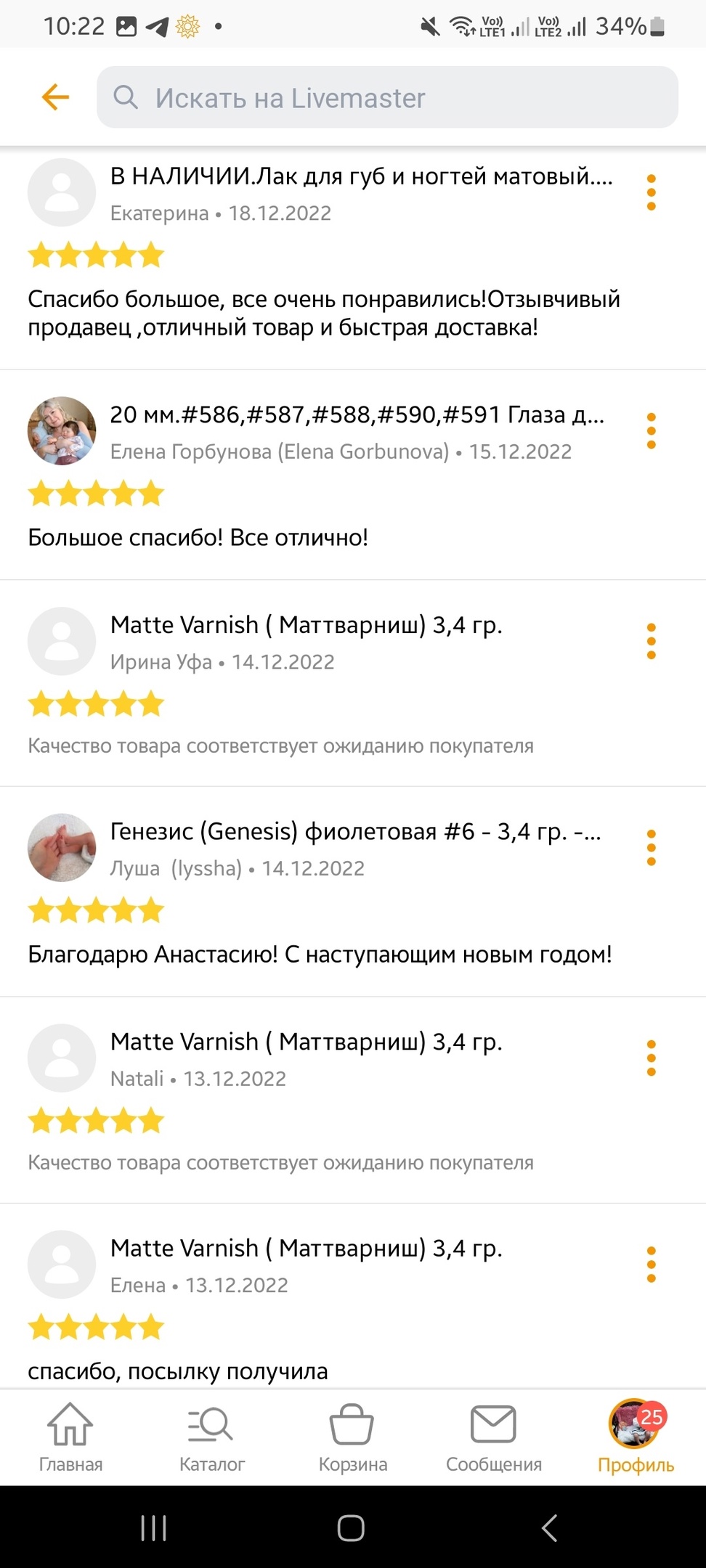Screen dimensions: 706x1568
Task: Open options for Ирина Уфа's review
Action: [x=651, y=641]
